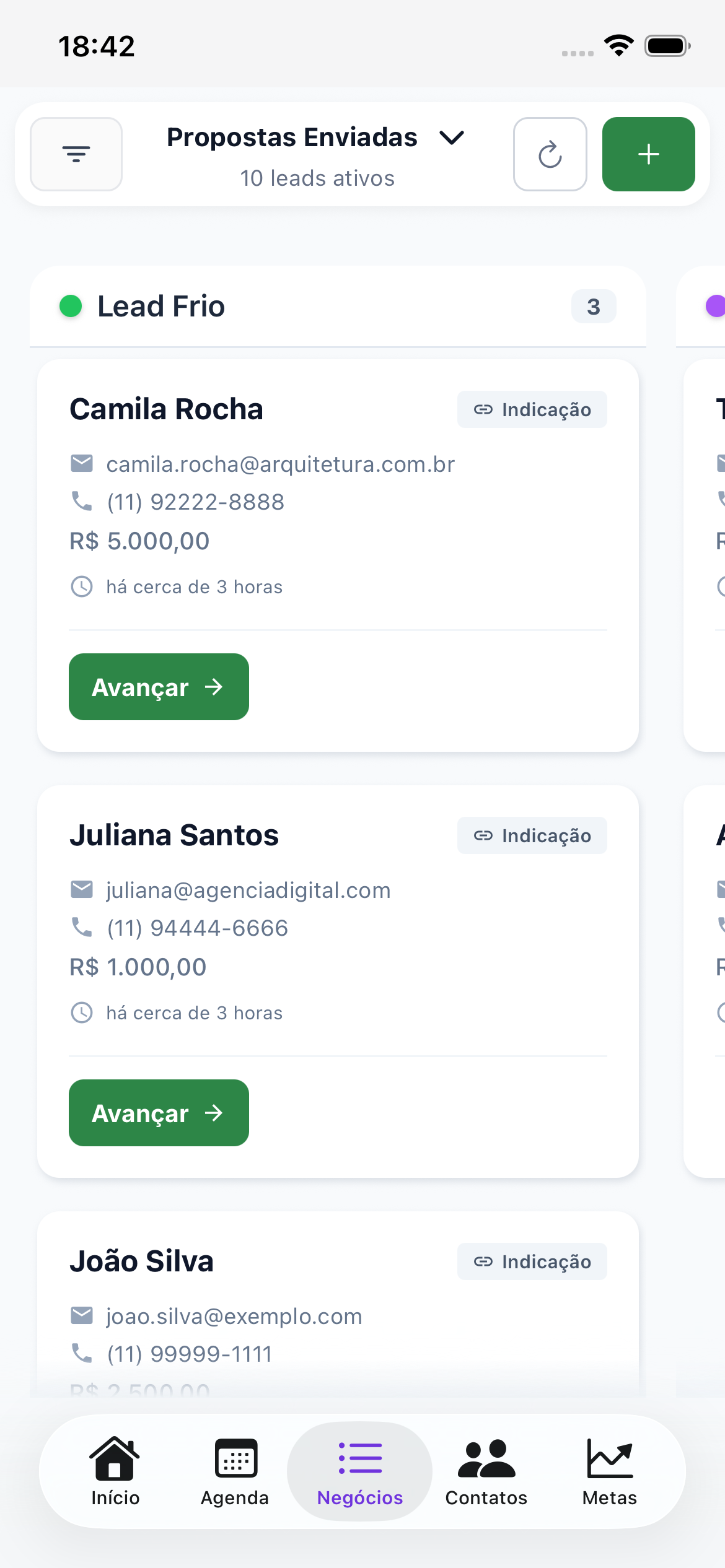Viewport: 725px width, 1568px height.
Task: Tap the refresh icon to reload leads
Action: click(550, 154)
